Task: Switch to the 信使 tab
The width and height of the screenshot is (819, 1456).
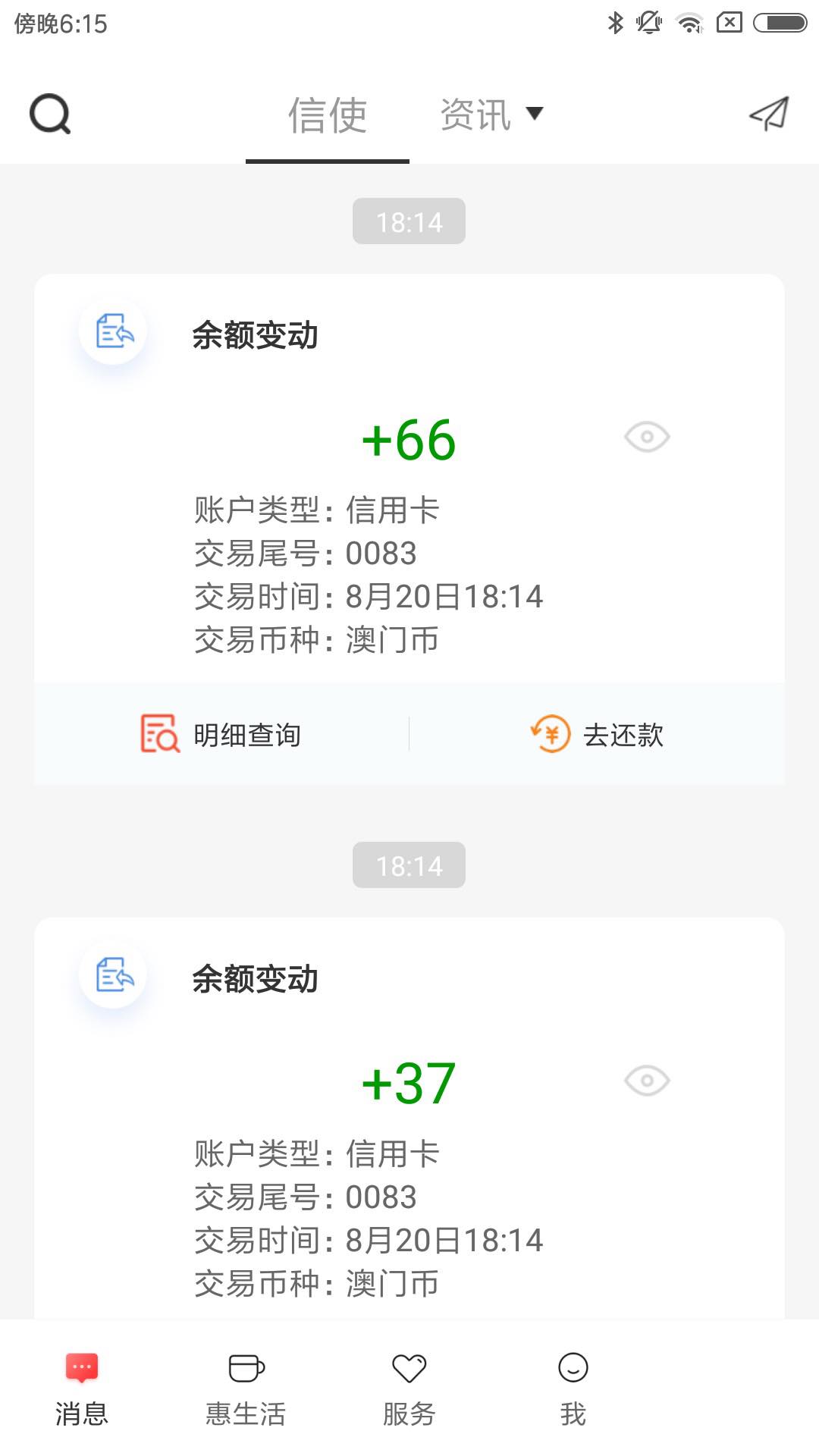Action: [x=326, y=114]
